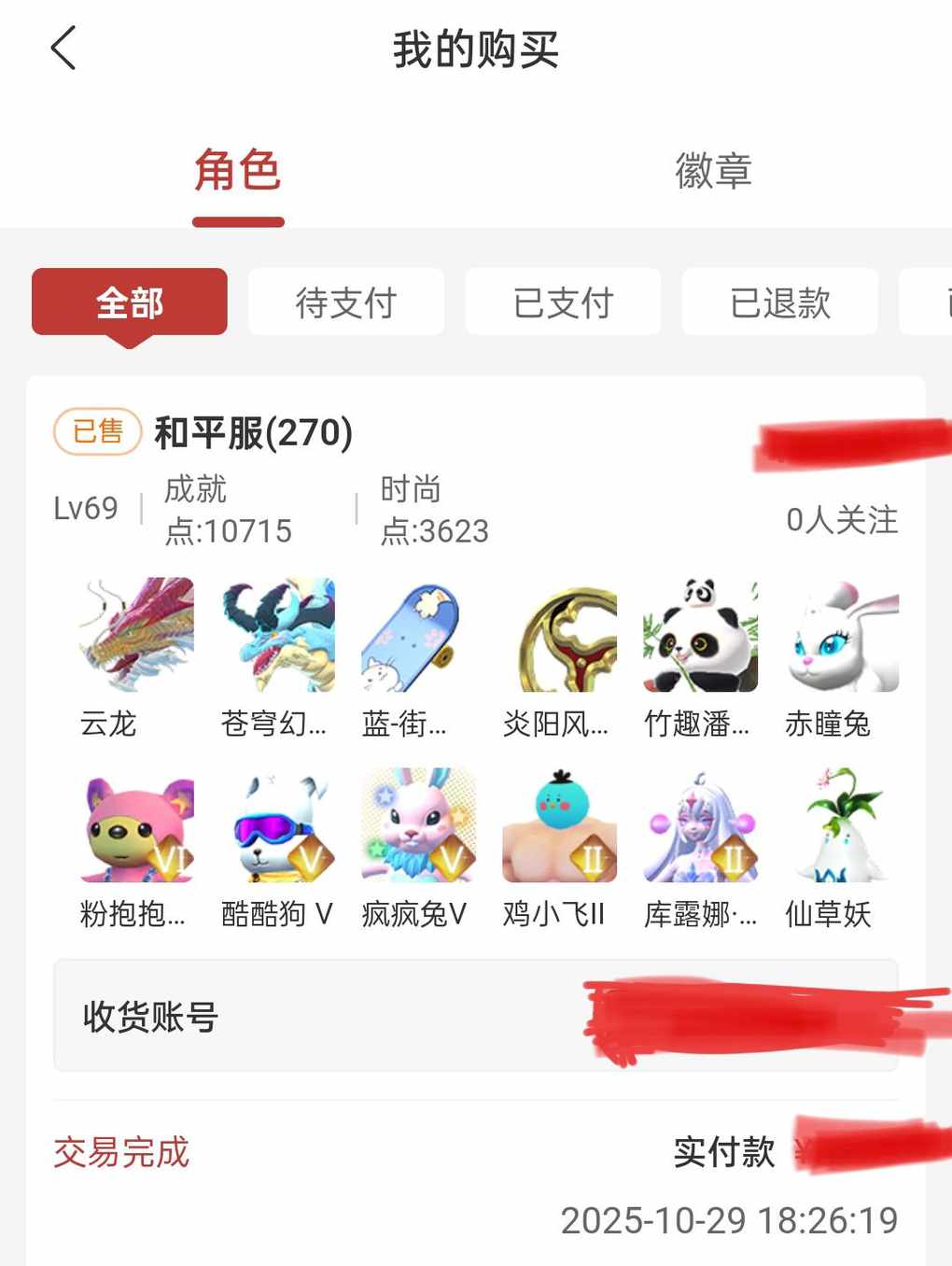Open the 和平服(270) order card
The image size is (952, 1266).
[253, 433]
